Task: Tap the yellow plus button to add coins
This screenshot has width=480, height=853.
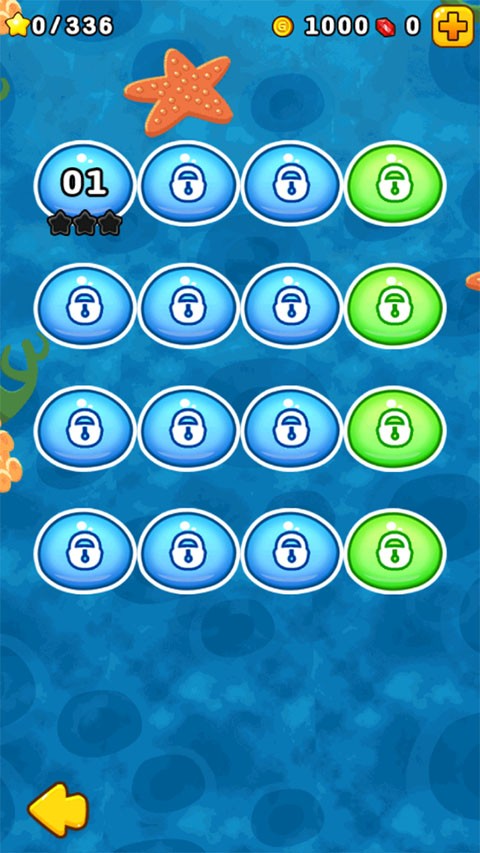Action: click(x=453, y=26)
